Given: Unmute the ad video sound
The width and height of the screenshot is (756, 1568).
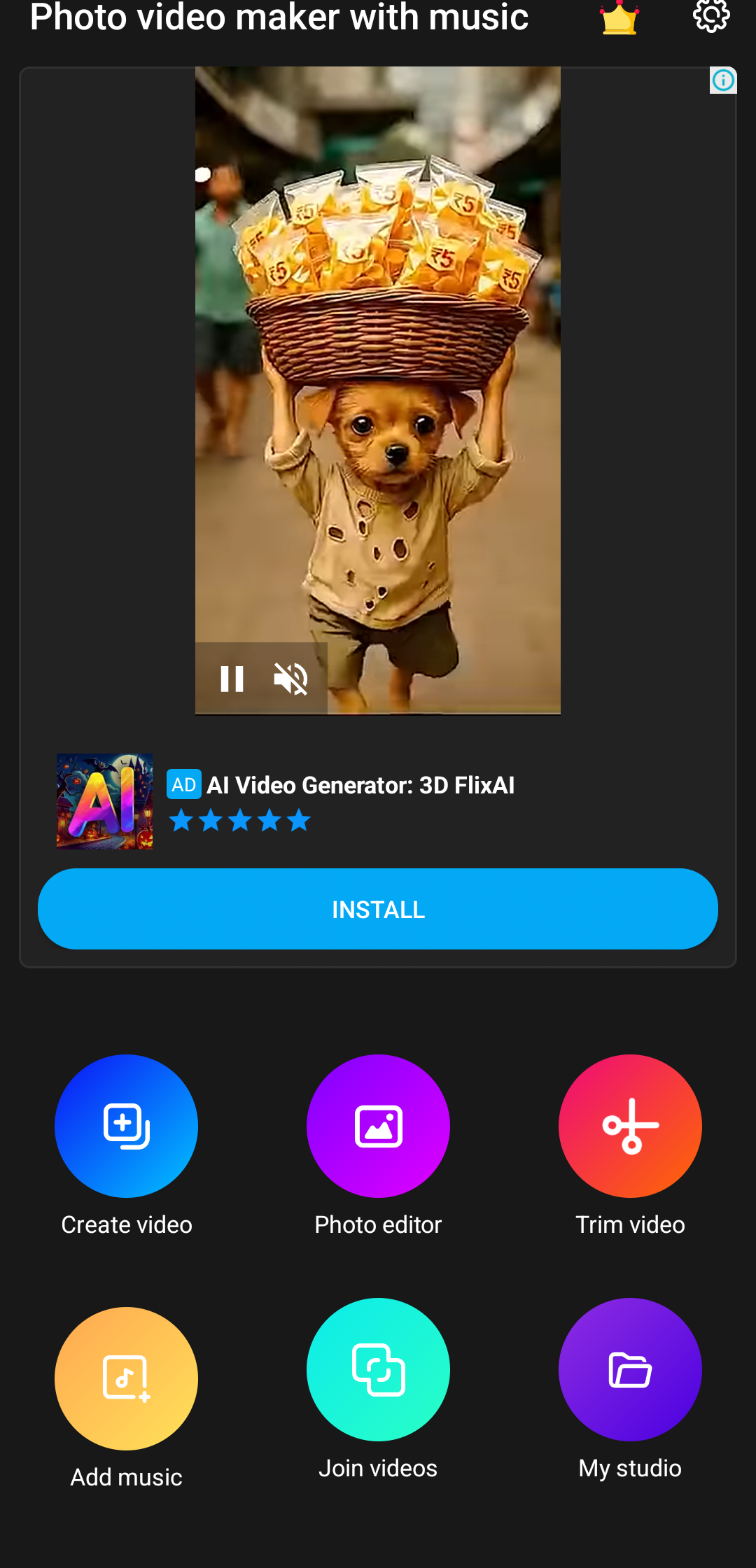Looking at the screenshot, I should click(x=290, y=678).
